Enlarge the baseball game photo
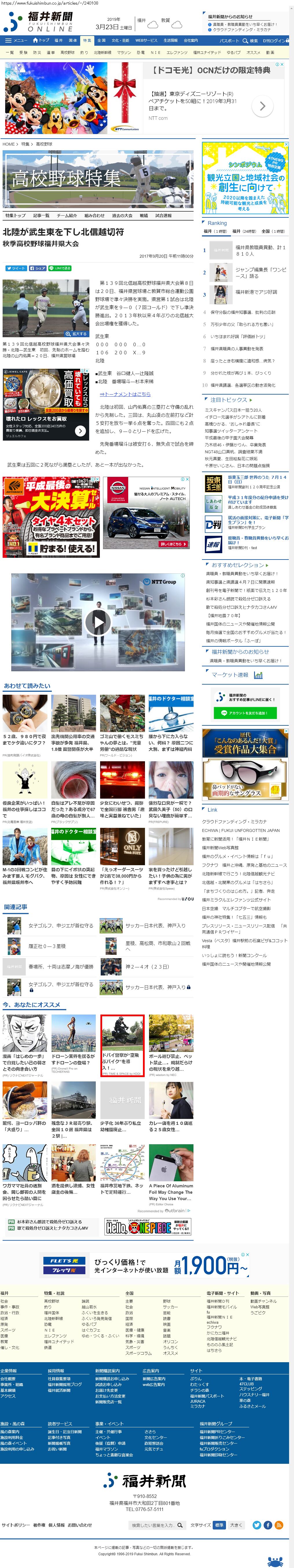The image size is (294, 1568). (77, 333)
